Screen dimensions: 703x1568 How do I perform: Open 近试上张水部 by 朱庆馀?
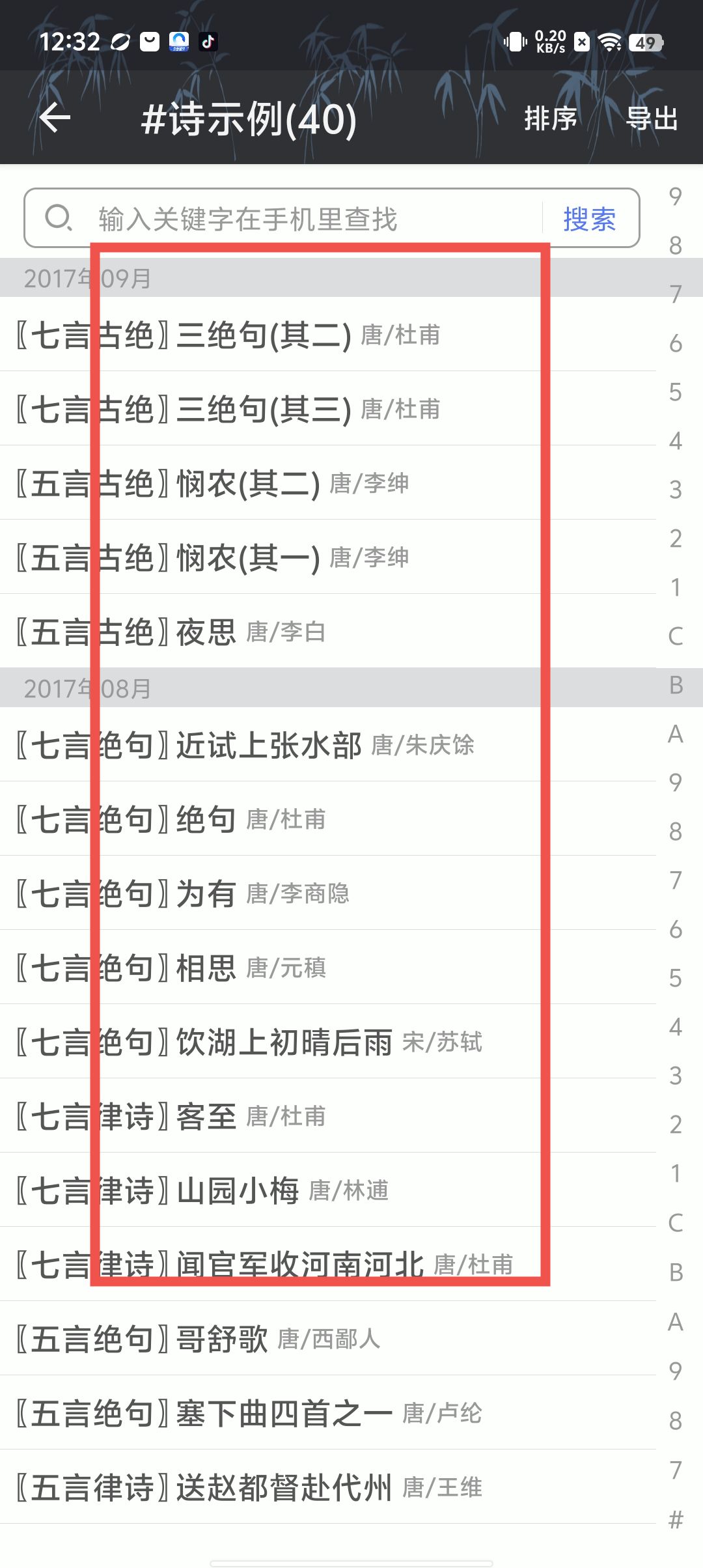pyautogui.click(x=273, y=745)
